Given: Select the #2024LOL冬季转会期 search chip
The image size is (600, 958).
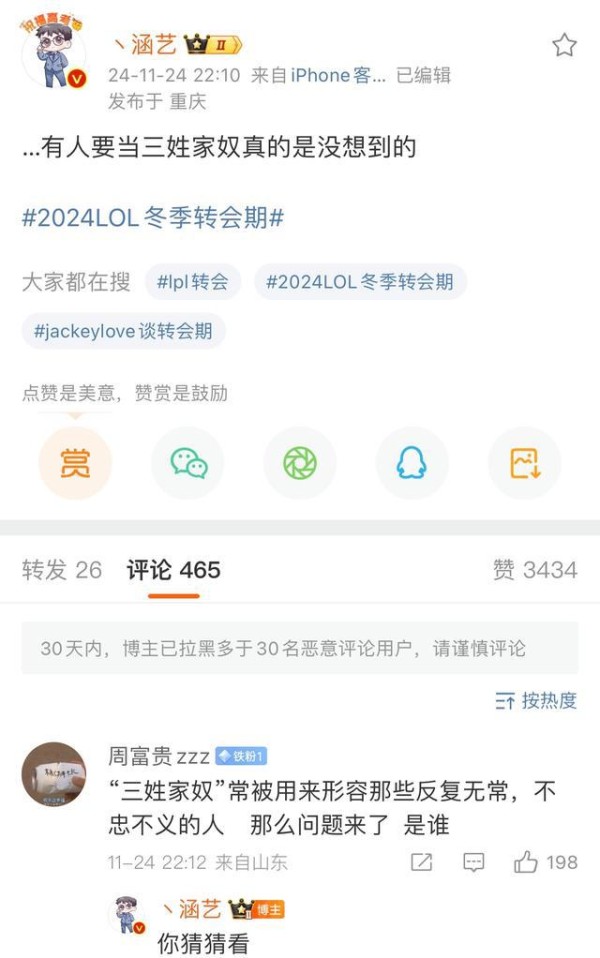Looking at the screenshot, I should (x=360, y=282).
